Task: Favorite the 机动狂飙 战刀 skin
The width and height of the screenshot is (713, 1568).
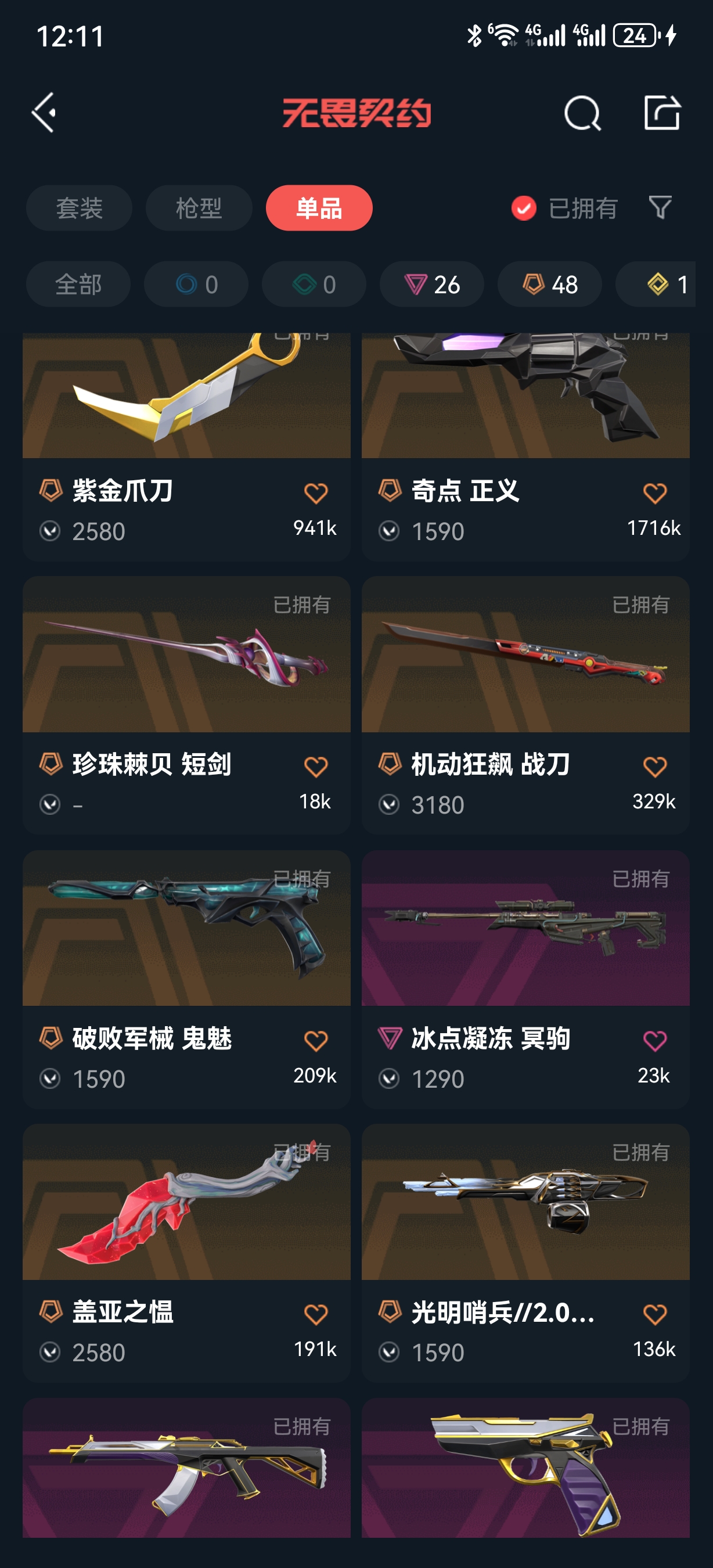Action: click(654, 767)
